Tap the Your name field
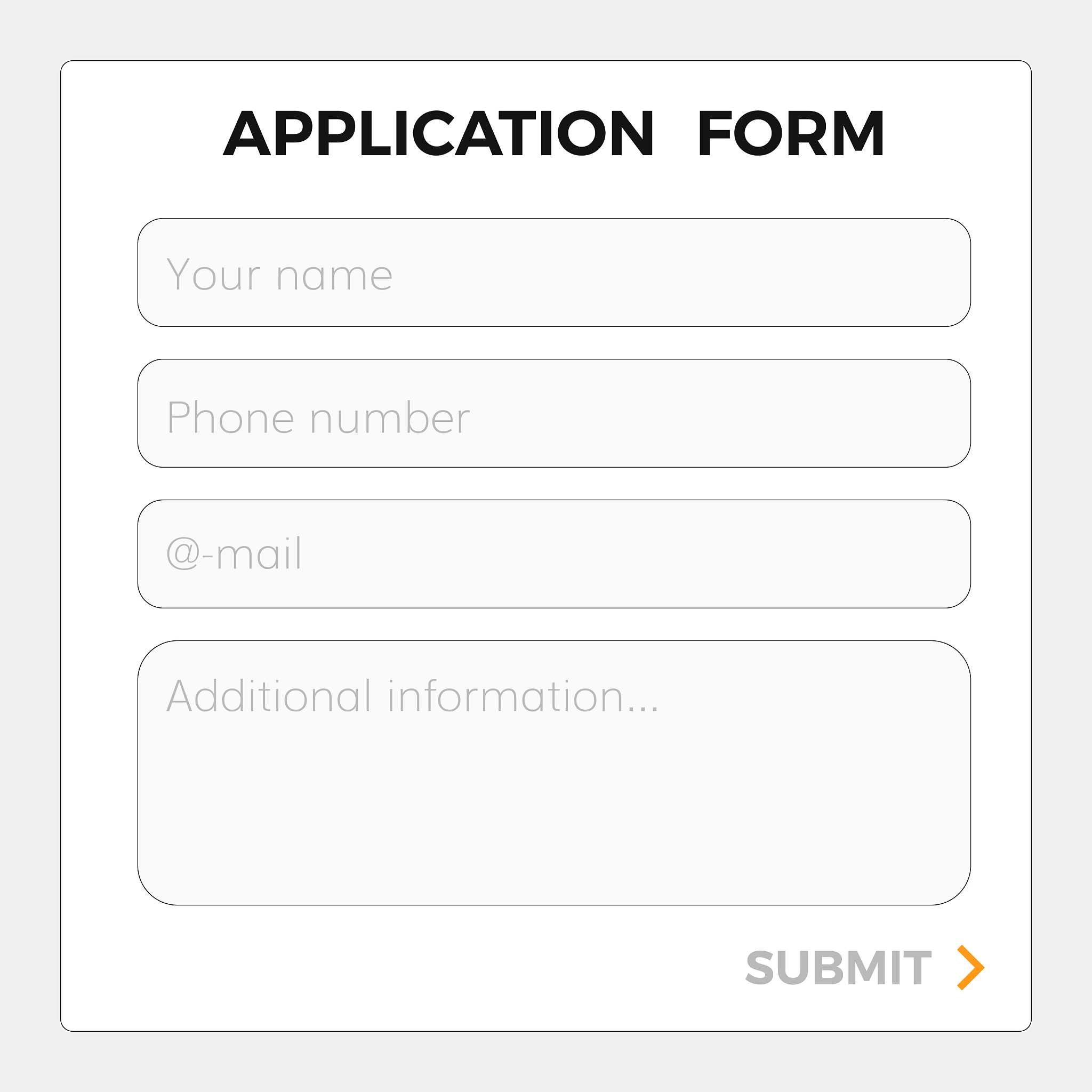 554,272
